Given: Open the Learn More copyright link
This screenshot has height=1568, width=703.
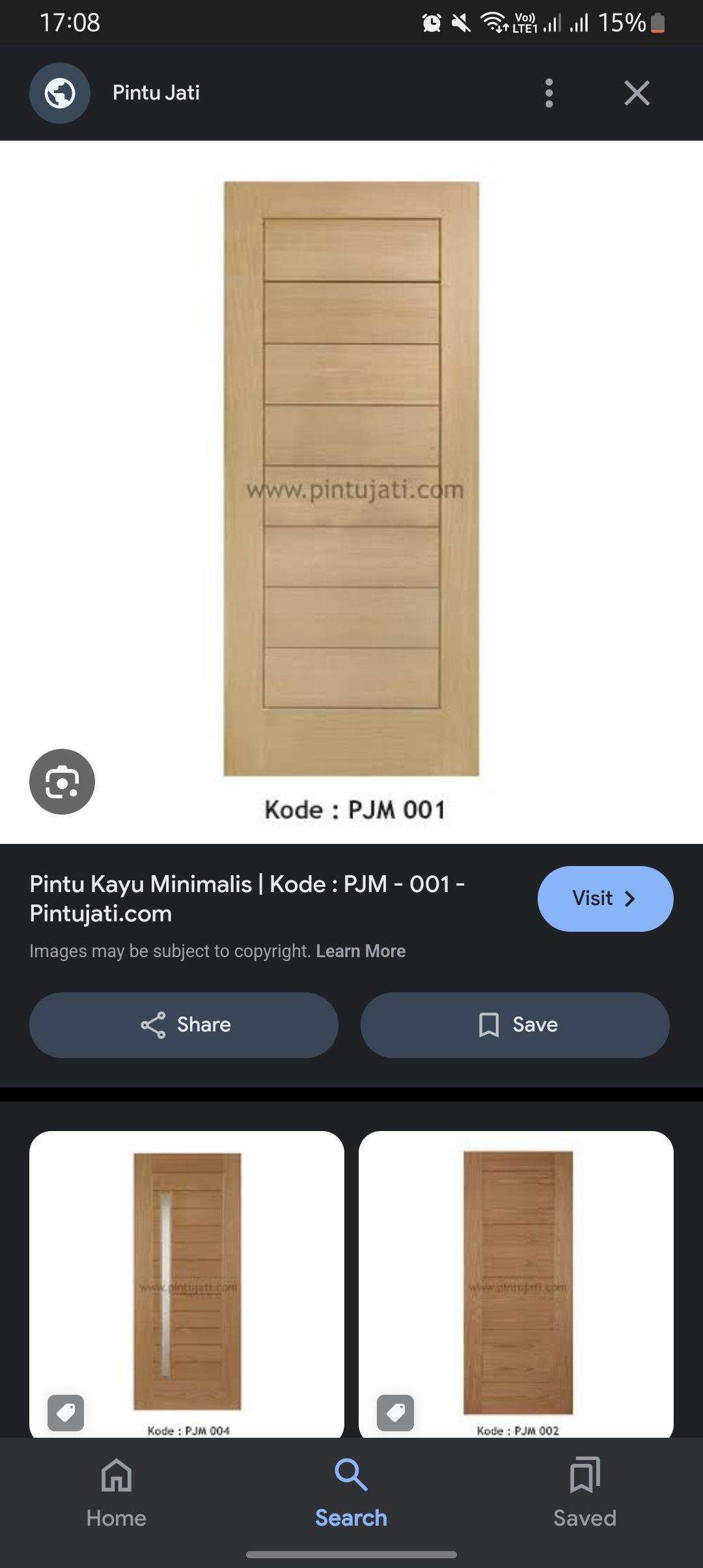Looking at the screenshot, I should click(361, 951).
